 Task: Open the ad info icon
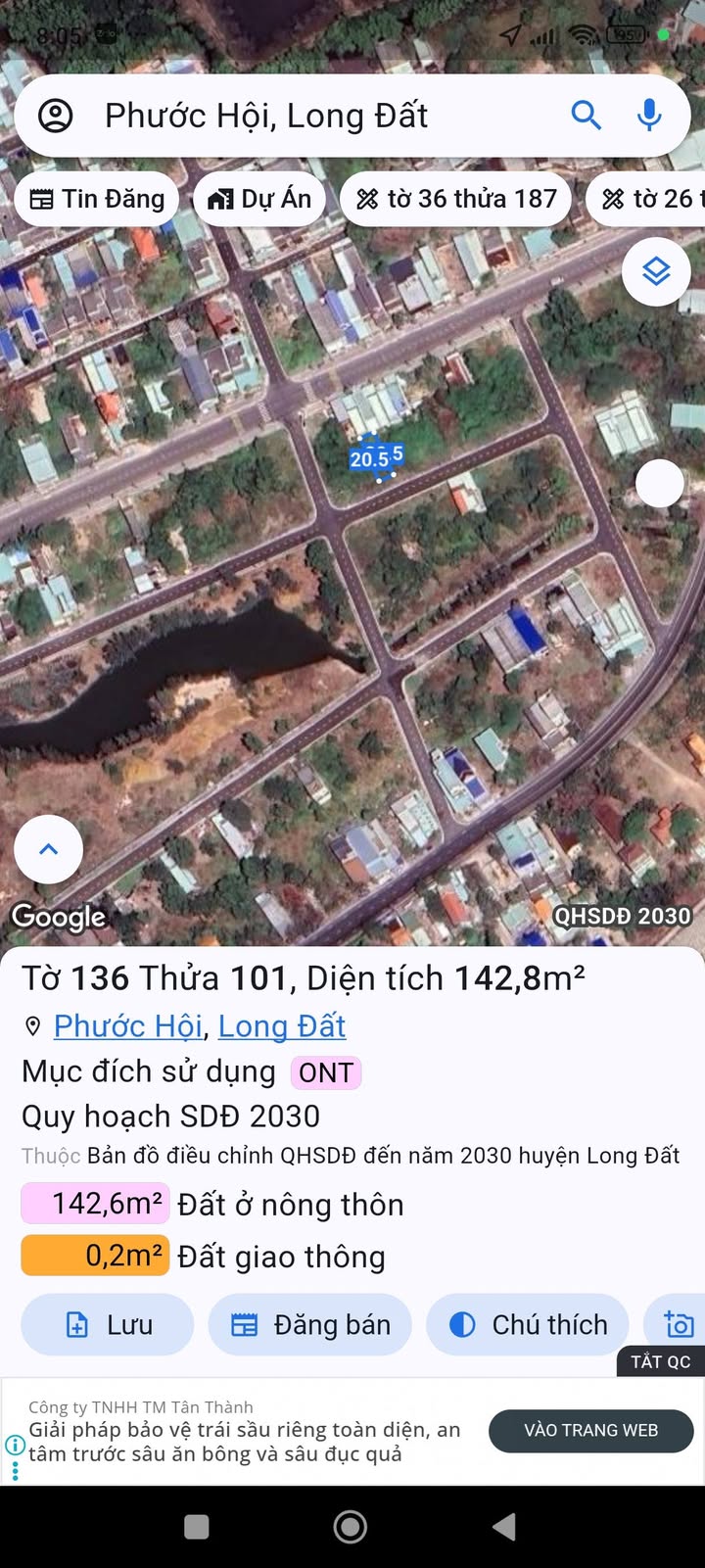point(15,1445)
